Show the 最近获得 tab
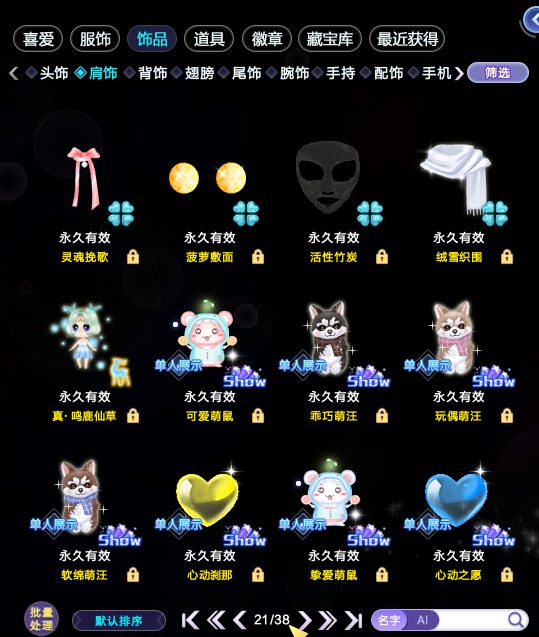The width and height of the screenshot is (539, 637). [x=407, y=39]
